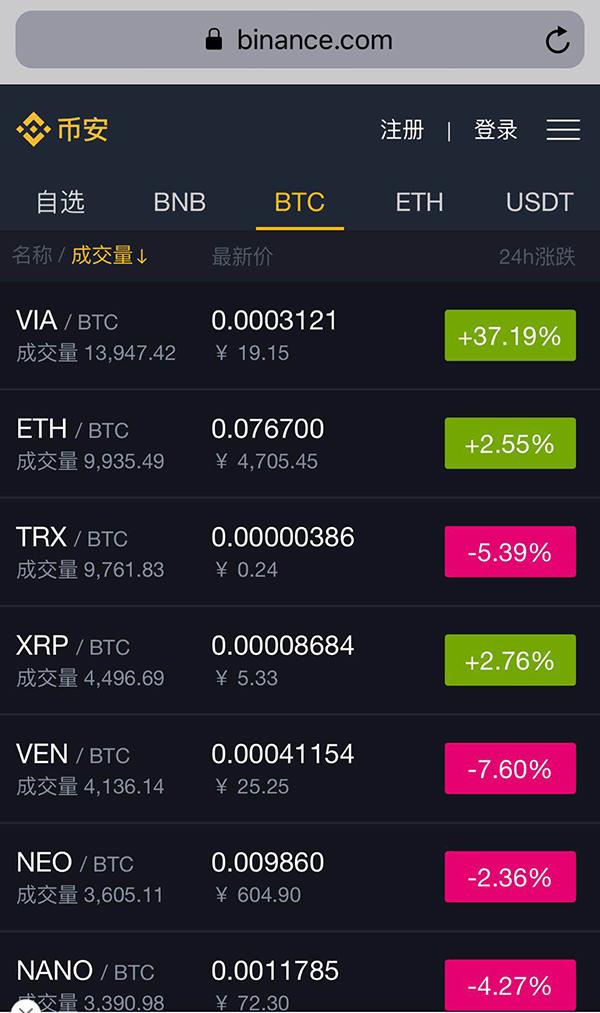Reload the binance.com page

pyautogui.click(x=557, y=40)
